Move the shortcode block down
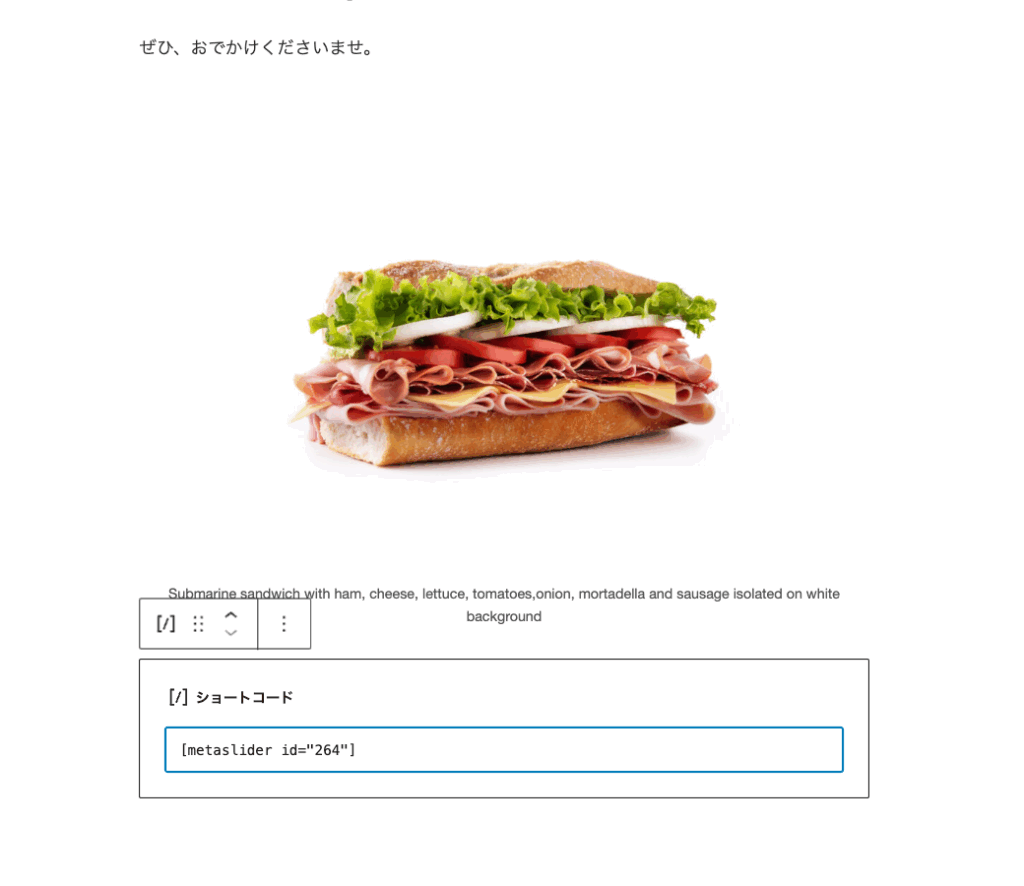This screenshot has width=1024, height=886. click(231, 633)
